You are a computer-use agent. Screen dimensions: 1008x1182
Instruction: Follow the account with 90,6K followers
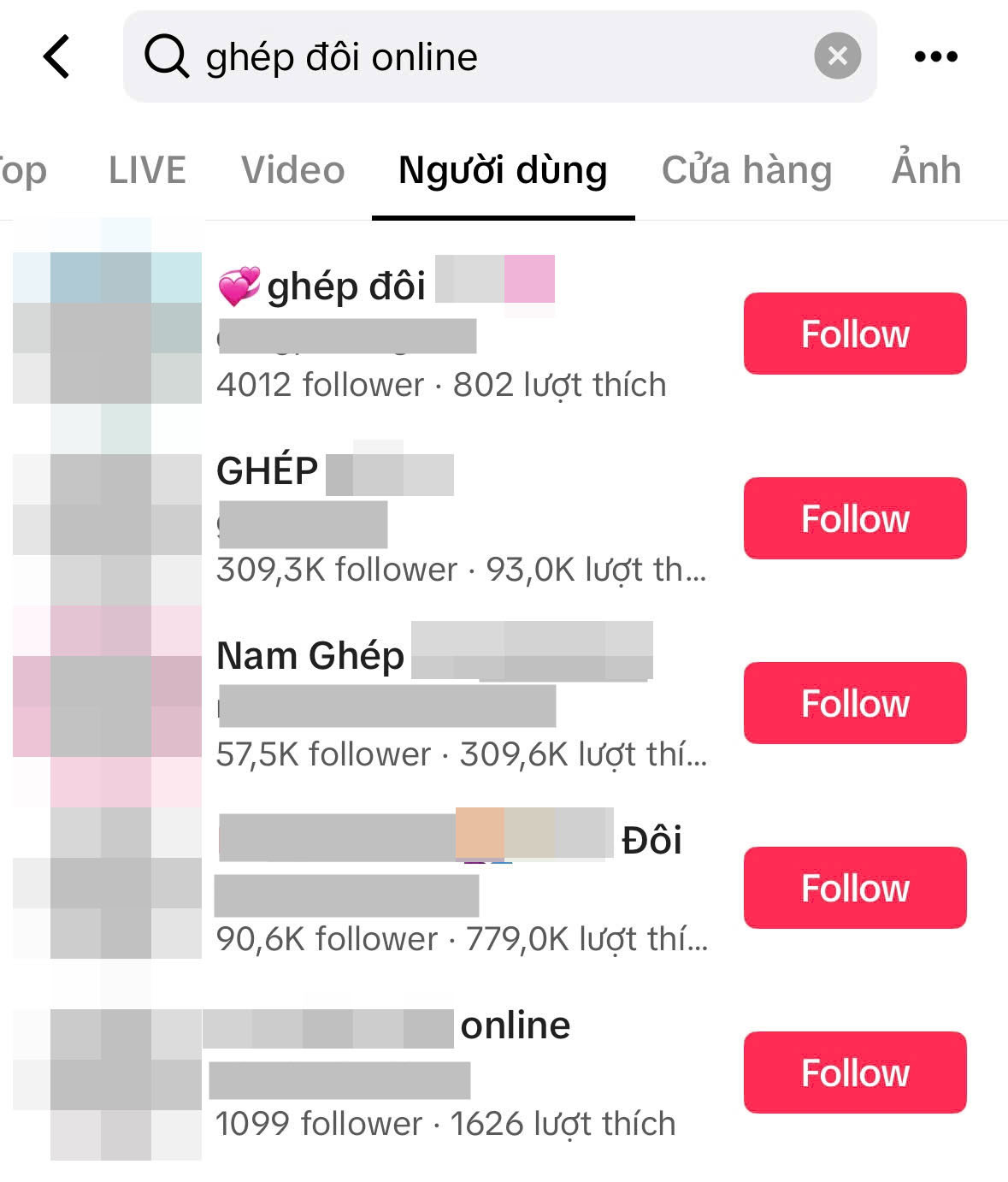coord(854,888)
